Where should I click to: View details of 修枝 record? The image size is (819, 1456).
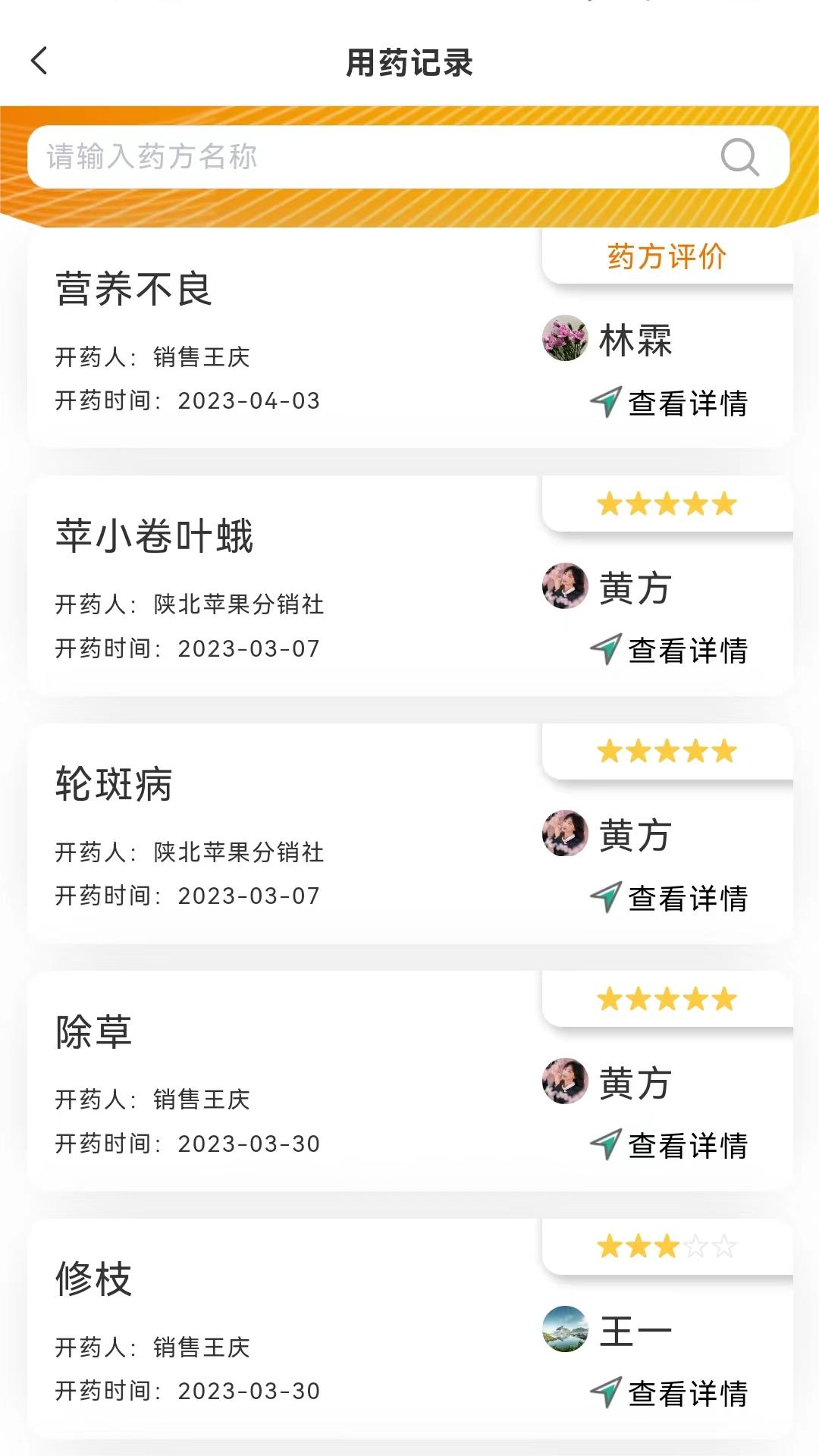(x=670, y=1393)
